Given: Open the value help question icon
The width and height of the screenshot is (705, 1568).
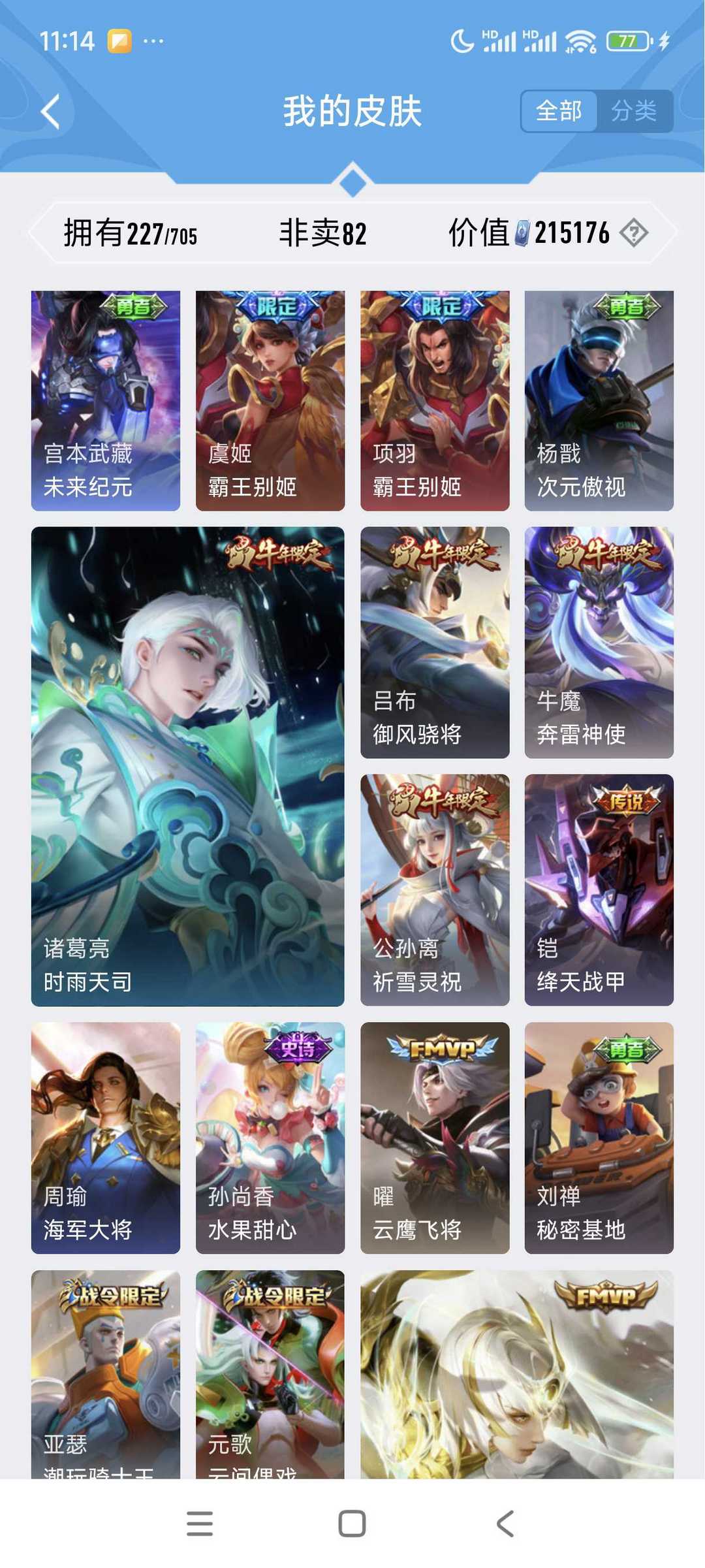Looking at the screenshot, I should tap(634, 233).
